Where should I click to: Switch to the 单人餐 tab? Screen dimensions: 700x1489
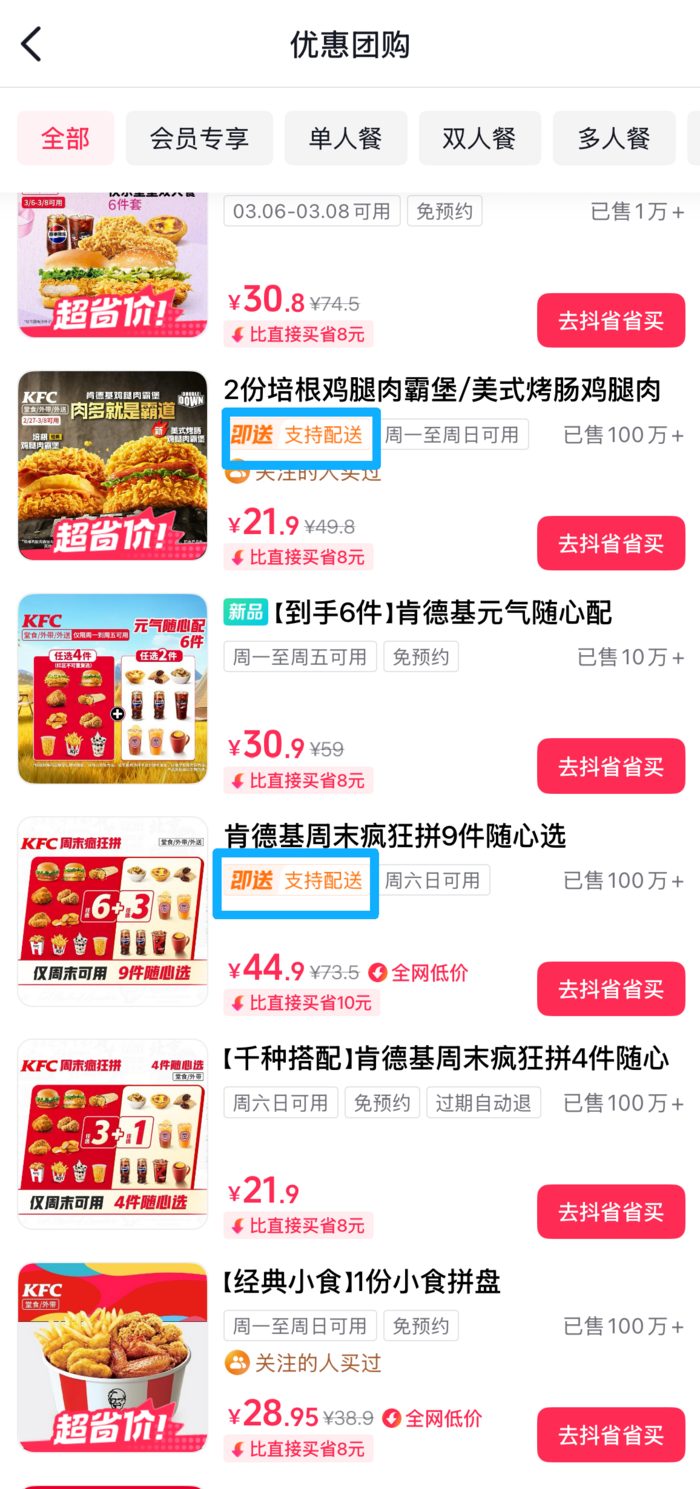point(345,138)
